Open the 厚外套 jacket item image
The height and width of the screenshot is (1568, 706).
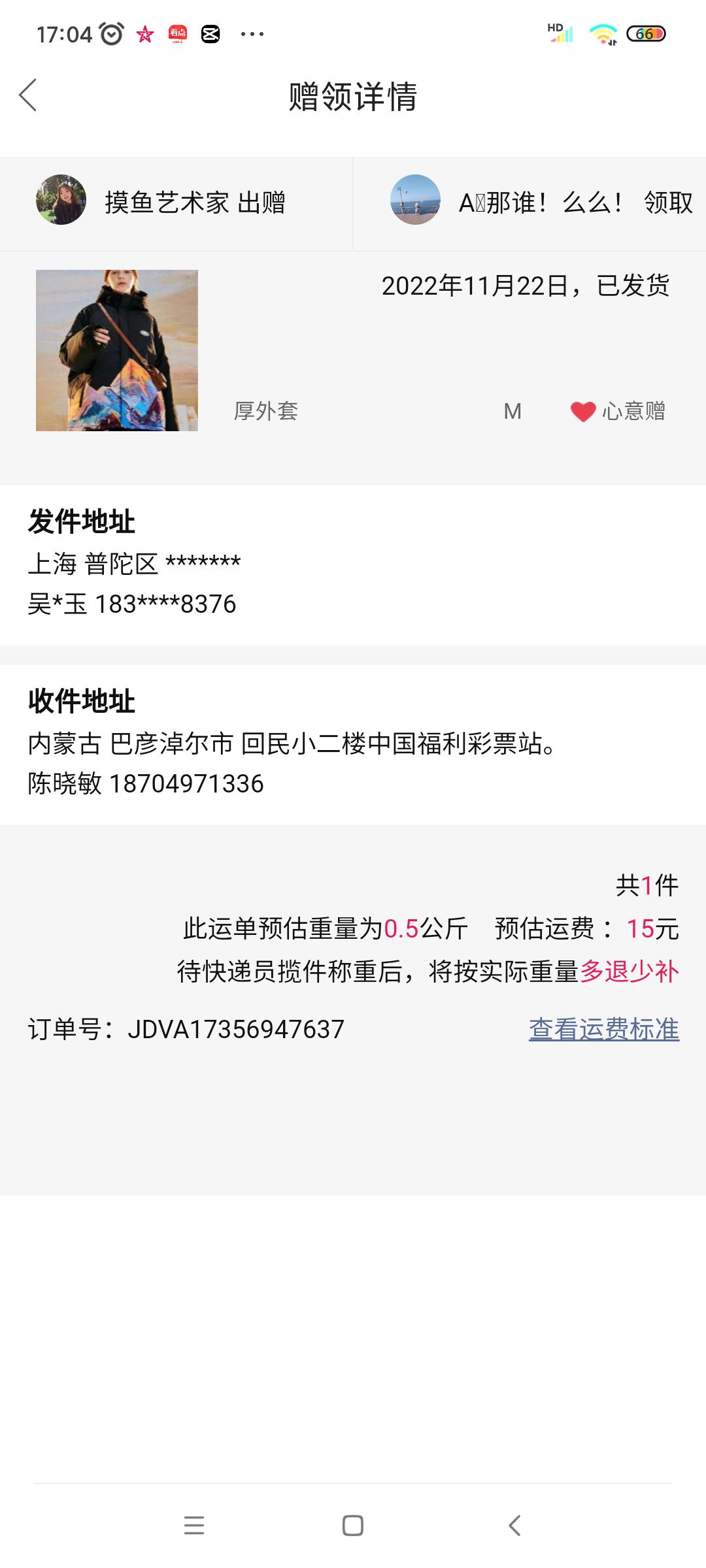pos(117,350)
